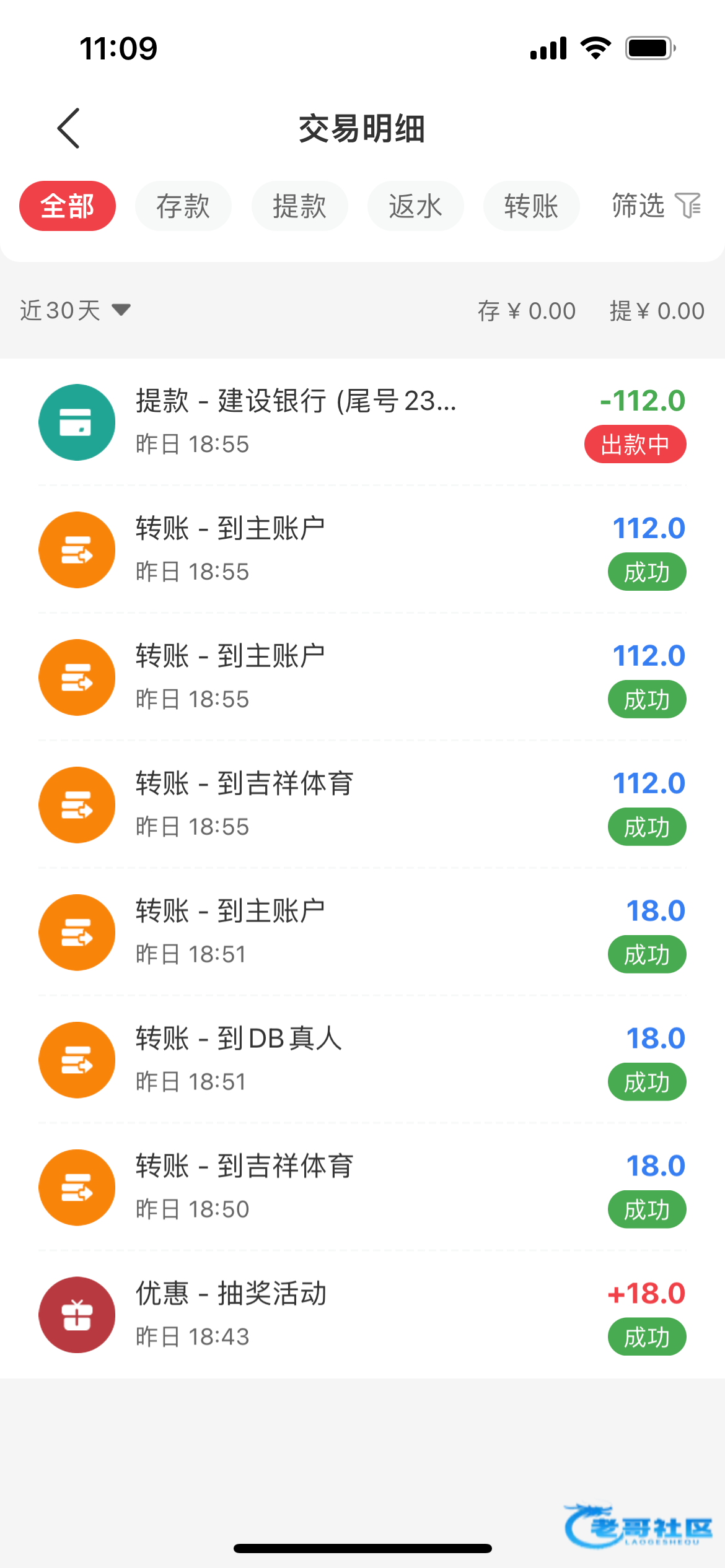Open the transfer to DB真人 record
The image size is (725, 1568).
point(362,1060)
